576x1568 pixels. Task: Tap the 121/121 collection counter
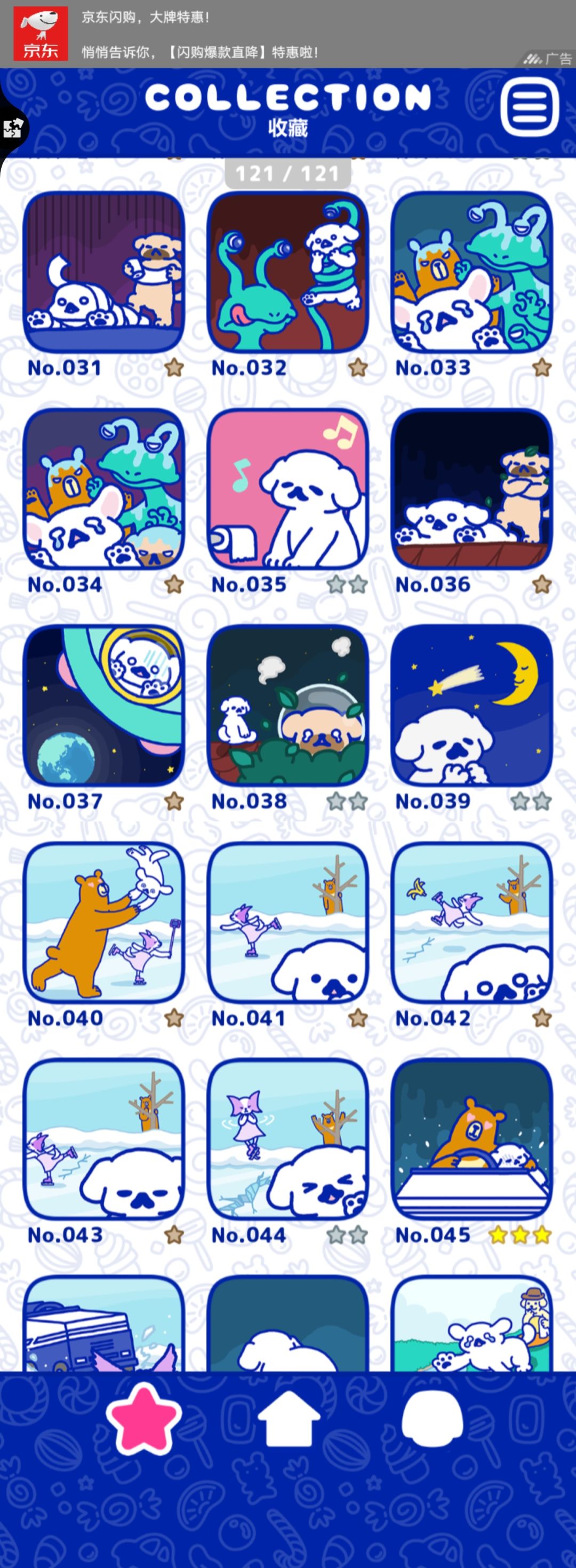[x=287, y=173]
